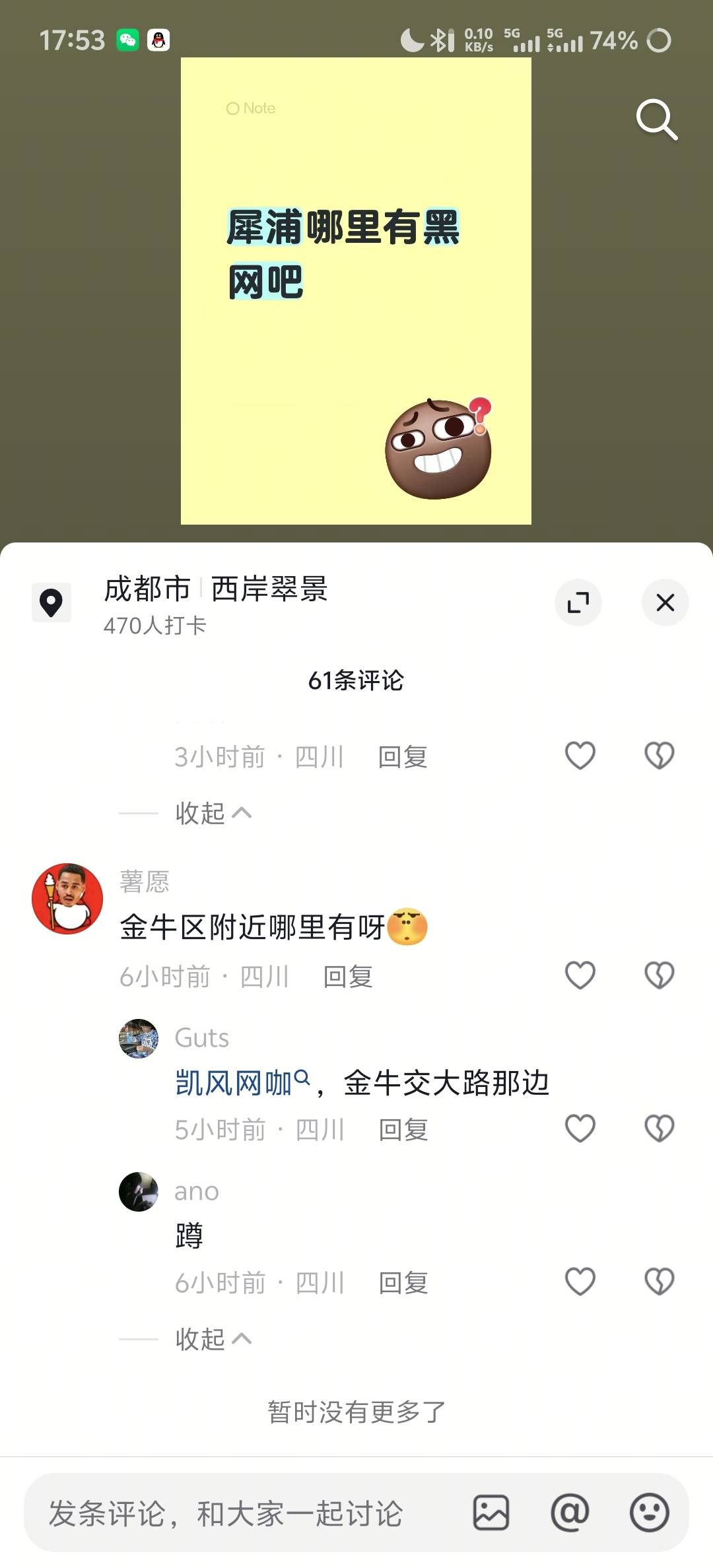
Task: Like Guts's reply
Action: (x=580, y=1128)
